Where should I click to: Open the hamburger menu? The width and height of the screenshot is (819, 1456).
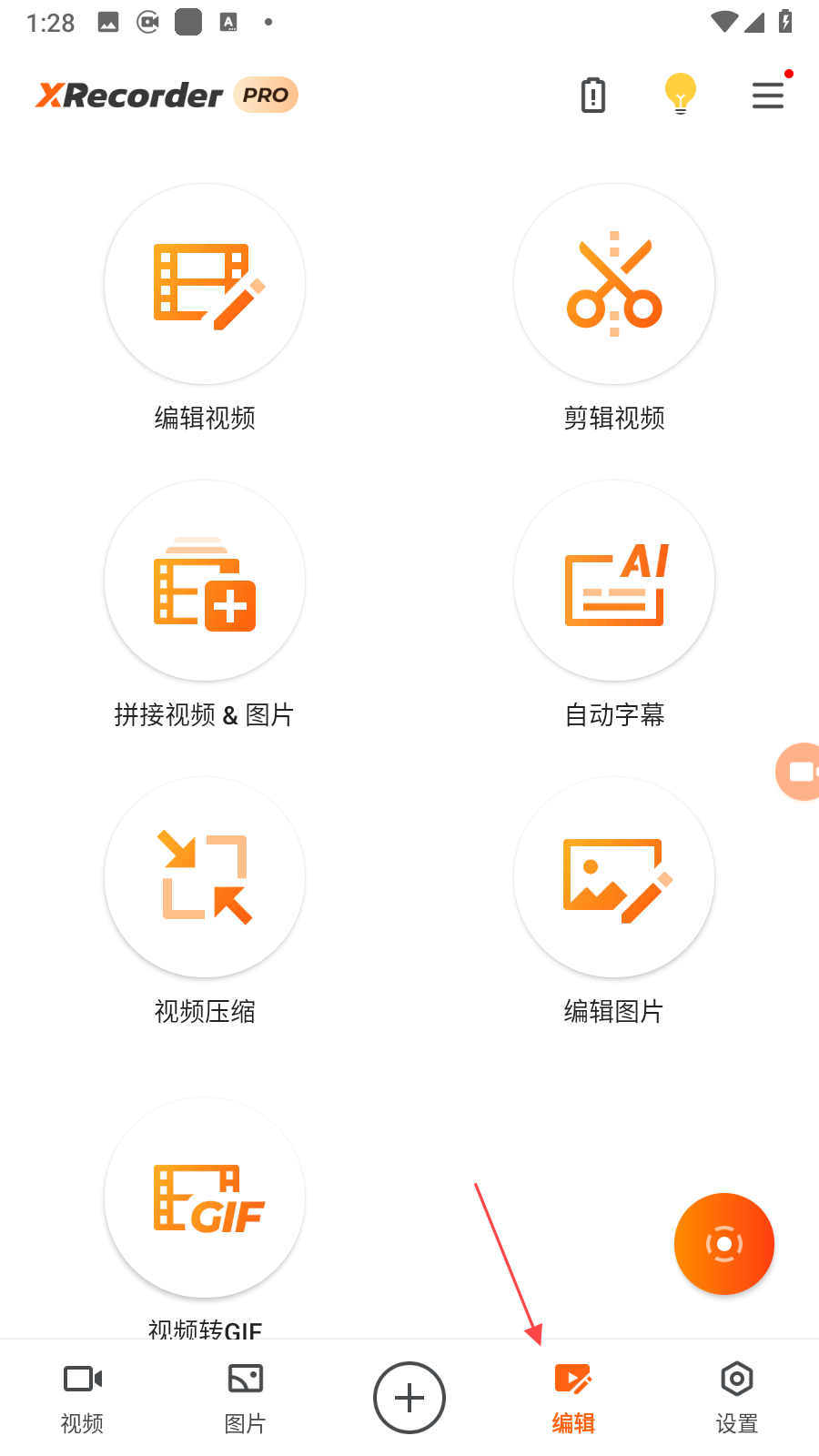pos(768,95)
